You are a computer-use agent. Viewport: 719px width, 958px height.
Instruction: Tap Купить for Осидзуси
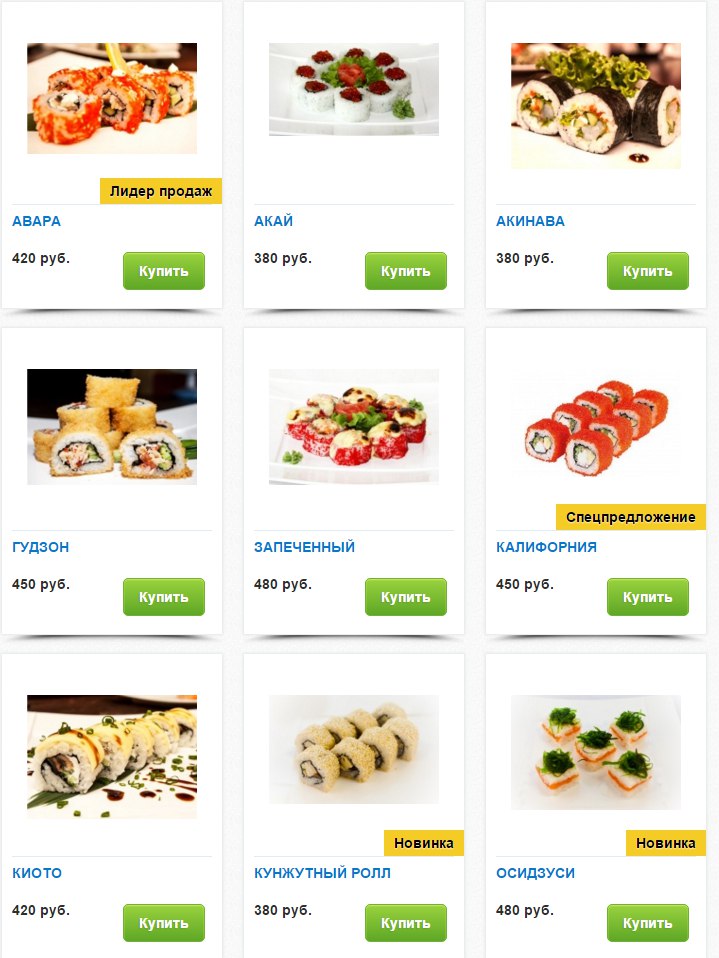coord(648,923)
